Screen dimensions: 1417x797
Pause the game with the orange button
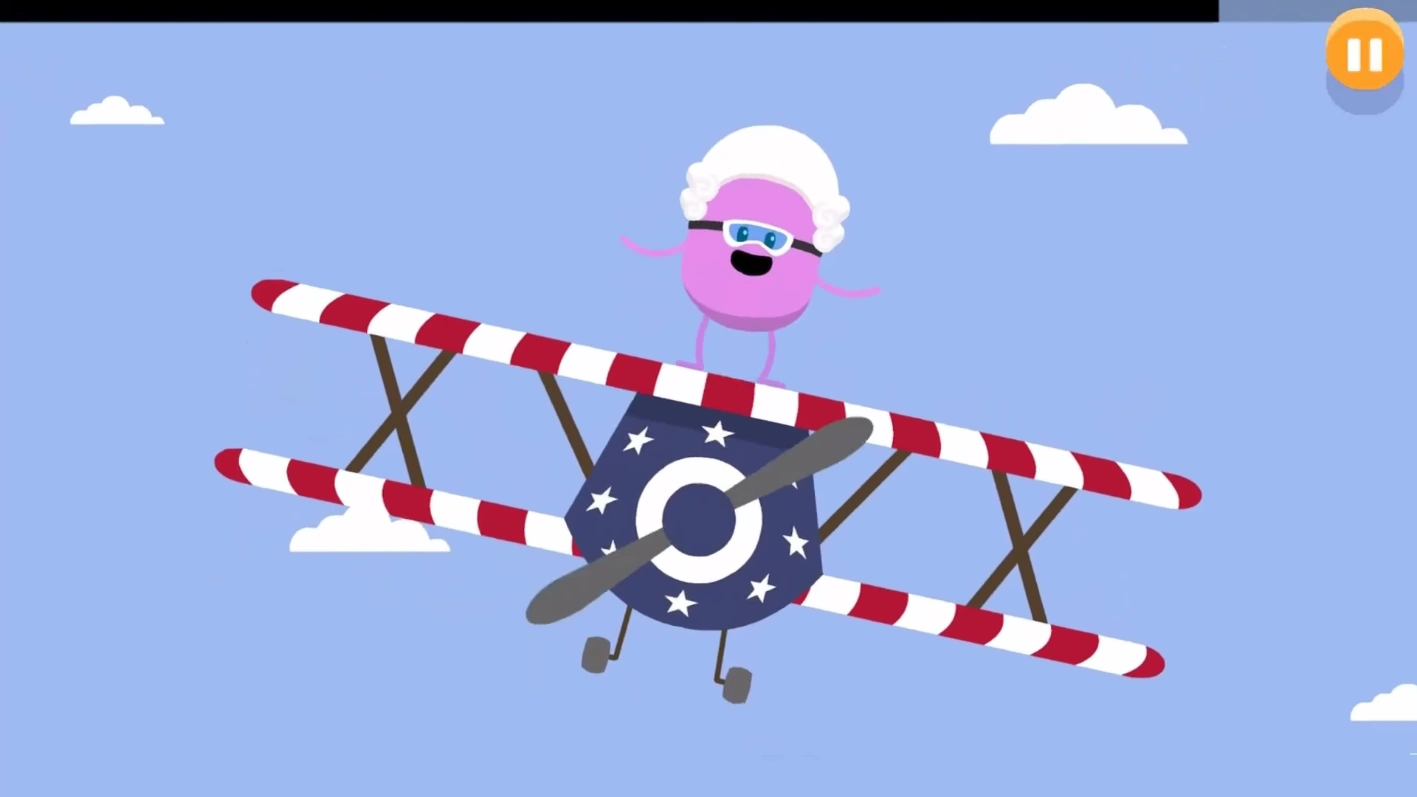click(1364, 53)
